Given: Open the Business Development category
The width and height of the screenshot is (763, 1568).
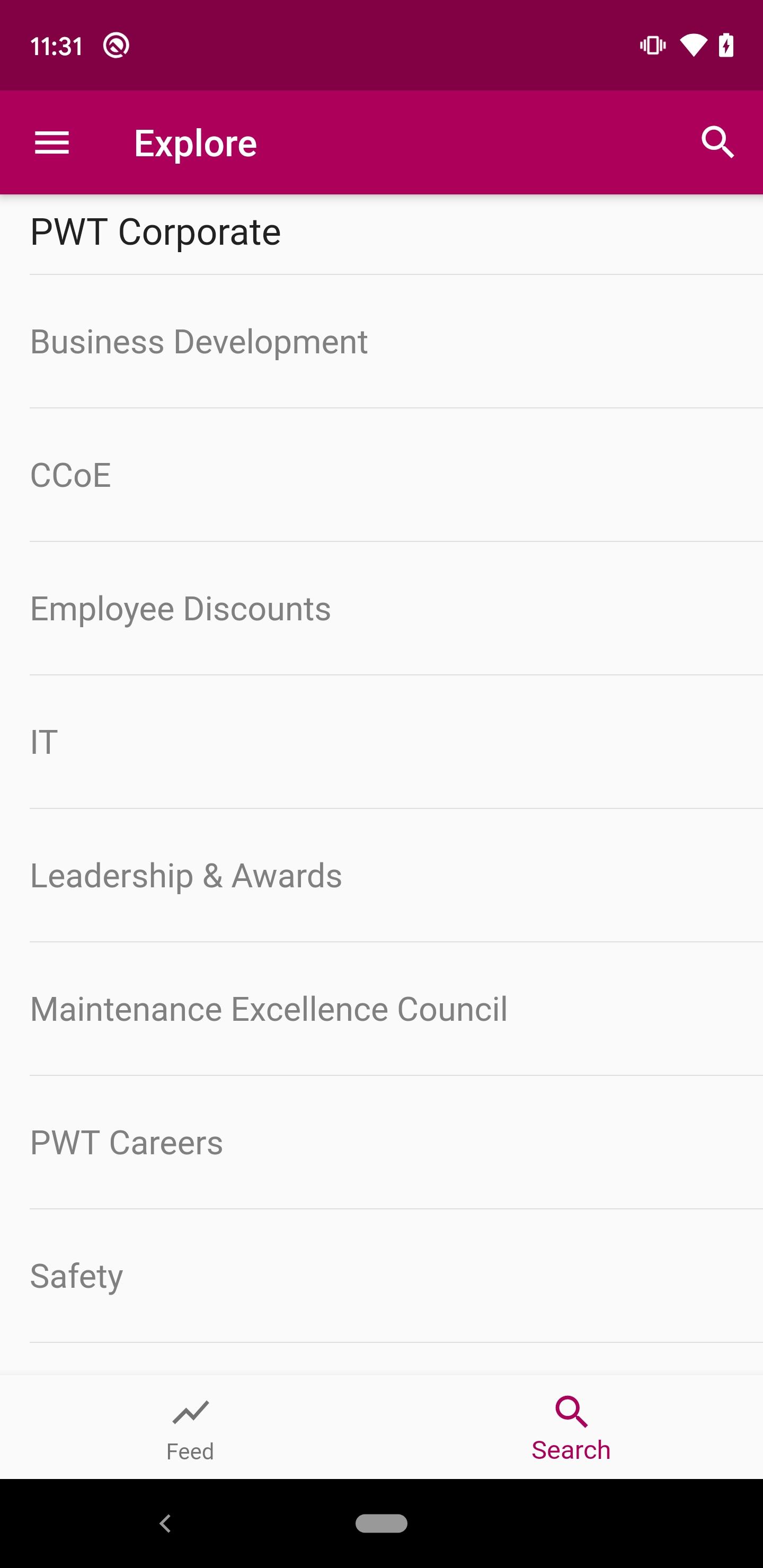Looking at the screenshot, I should [x=381, y=342].
